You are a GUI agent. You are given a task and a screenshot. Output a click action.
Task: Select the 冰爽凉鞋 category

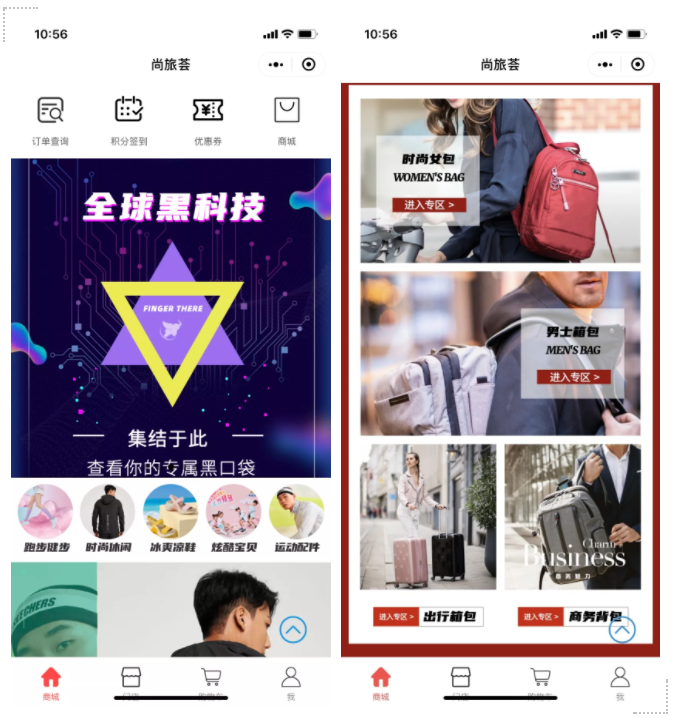click(171, 518)
